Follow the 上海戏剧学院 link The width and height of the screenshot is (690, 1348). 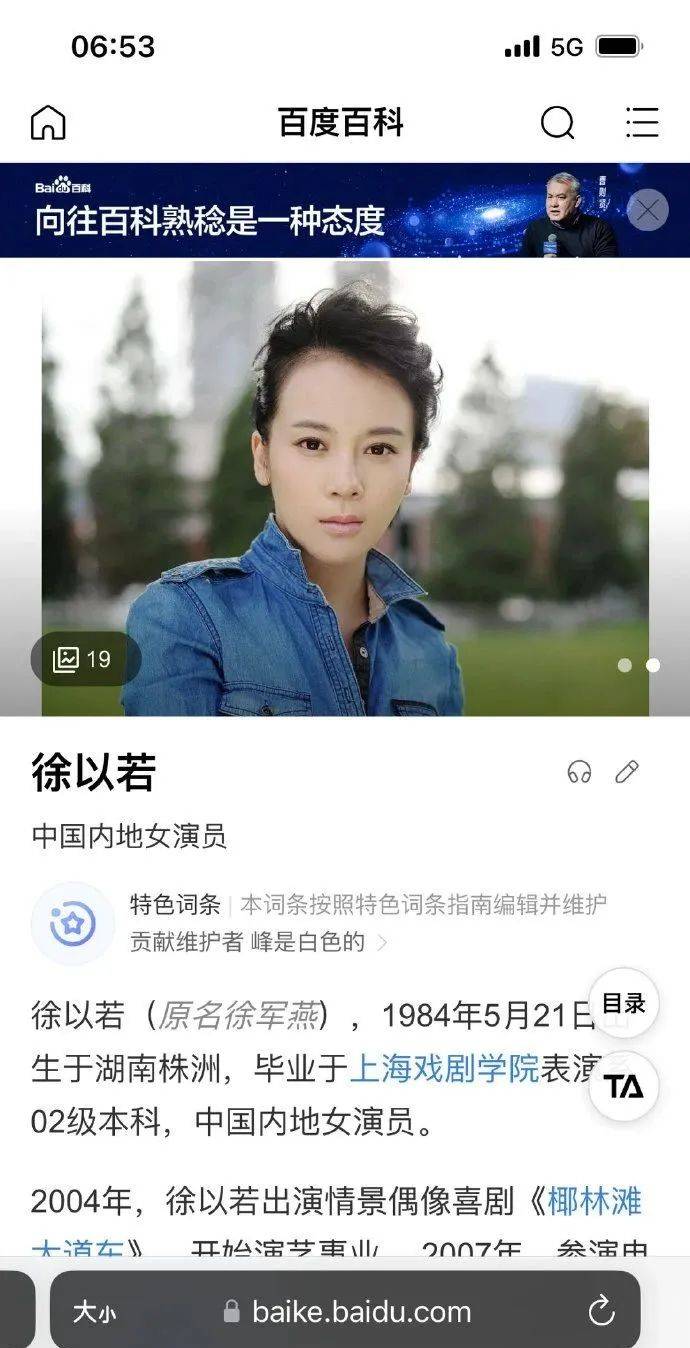(x=444, y=1069)
